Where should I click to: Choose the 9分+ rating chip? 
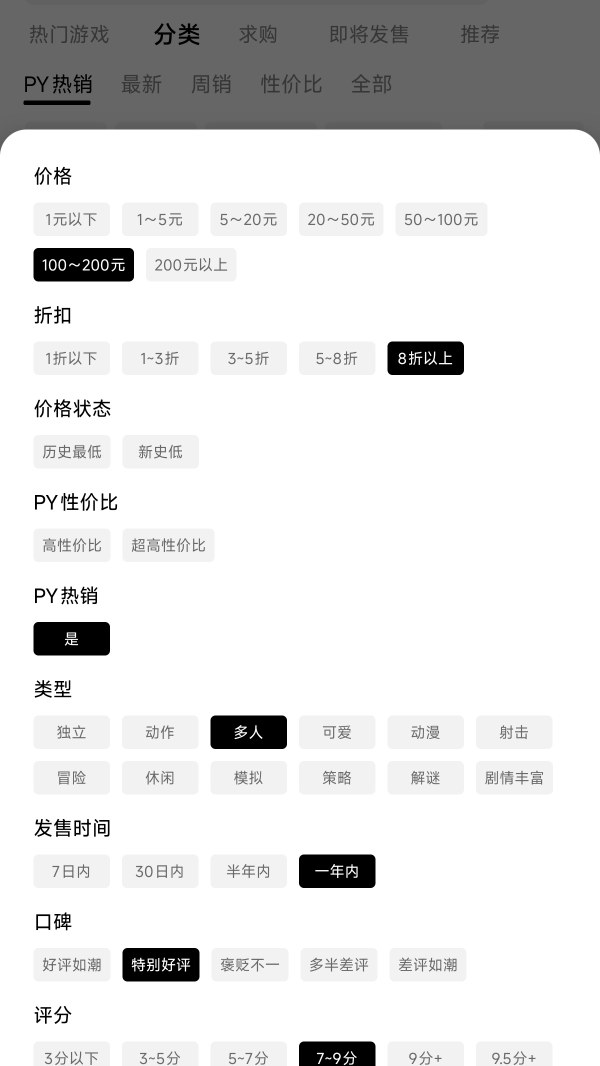[425, 1055]
